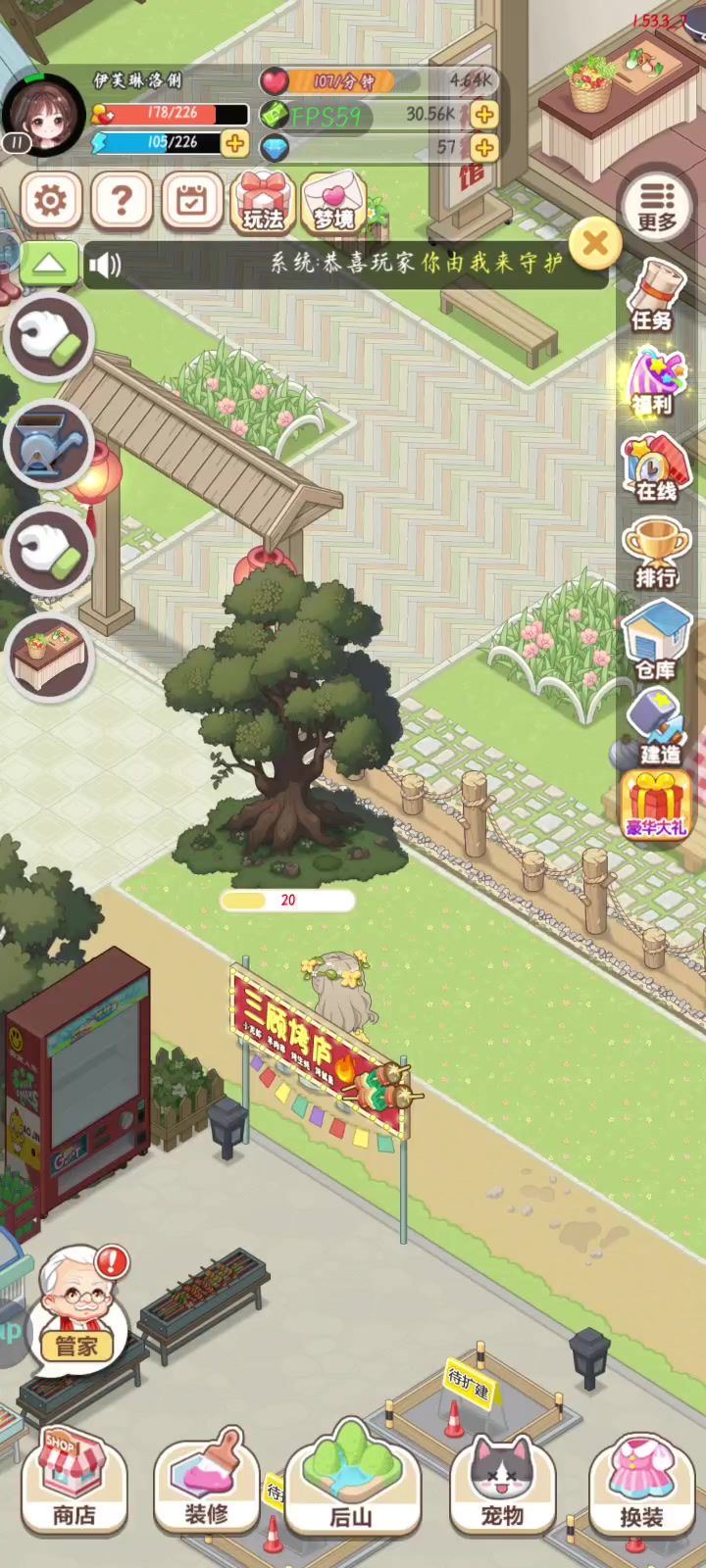The width and height of the screenshot is (706, 1568).
Task: Open the 在线 online rewards
Action: tap(655, 468)
